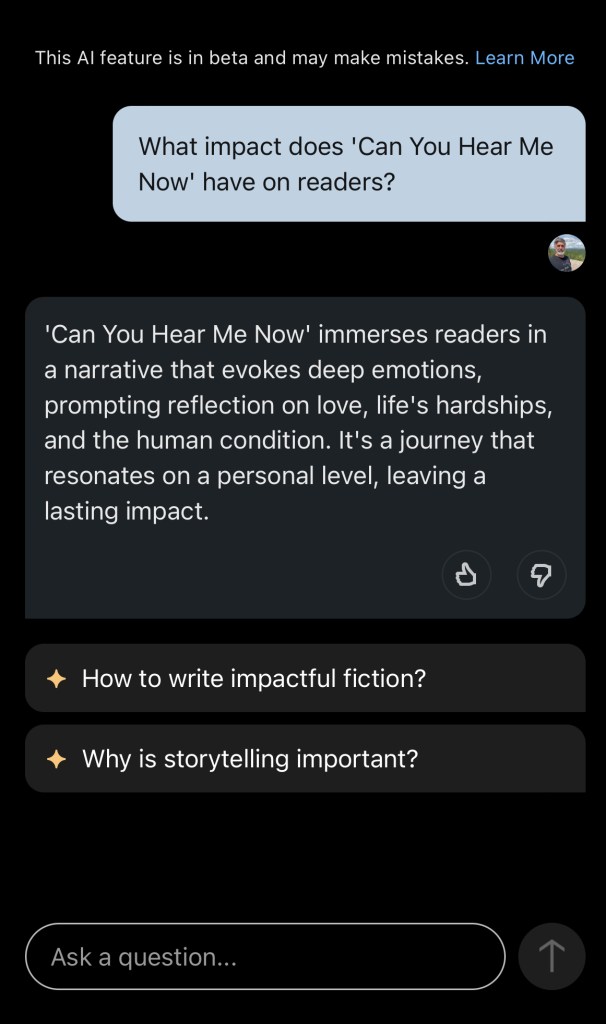Give the AI response a thumbs down
Image resolution: width=606 pixels, height=1024 pixels.
pyautogui.click(x=541, y=575)
